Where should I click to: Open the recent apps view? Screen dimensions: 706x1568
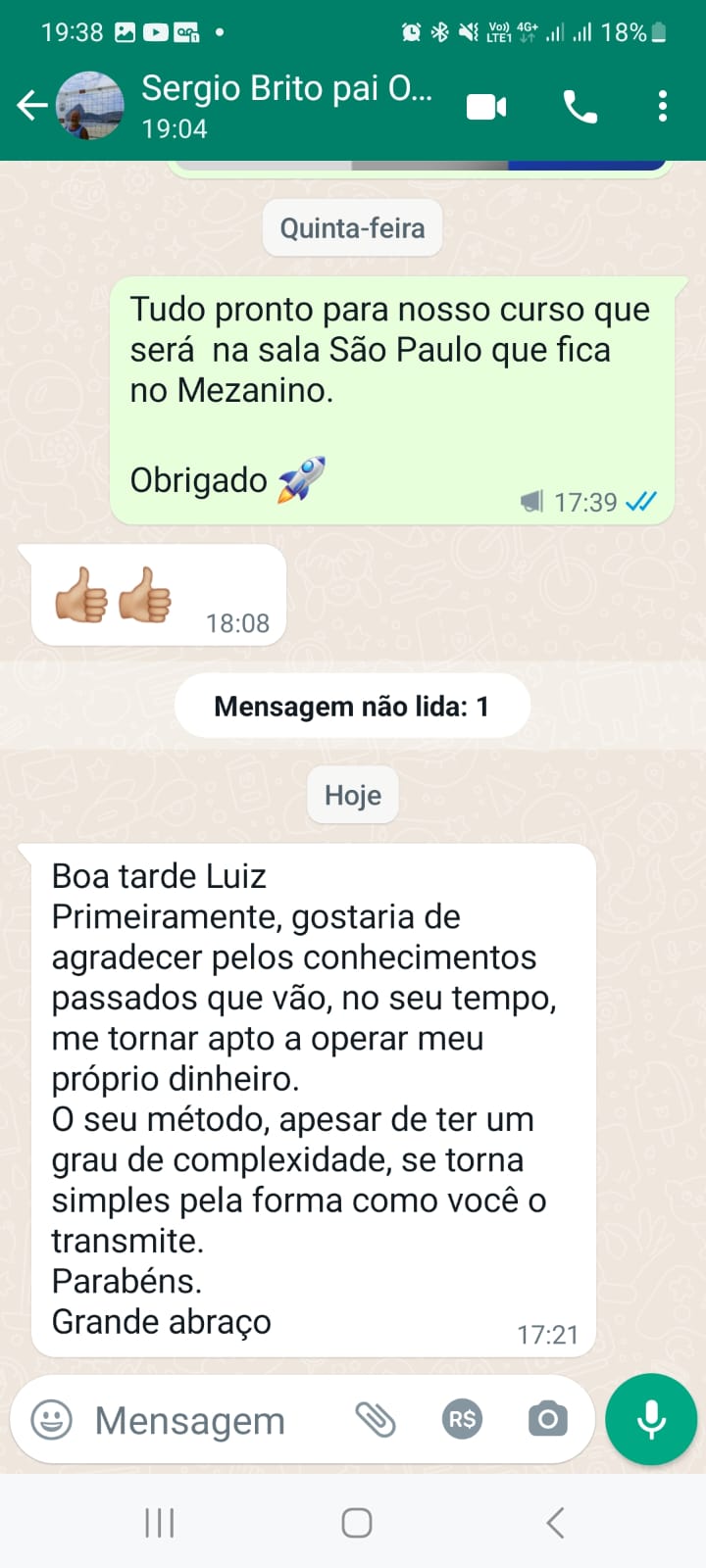[x=160, y=1523]
